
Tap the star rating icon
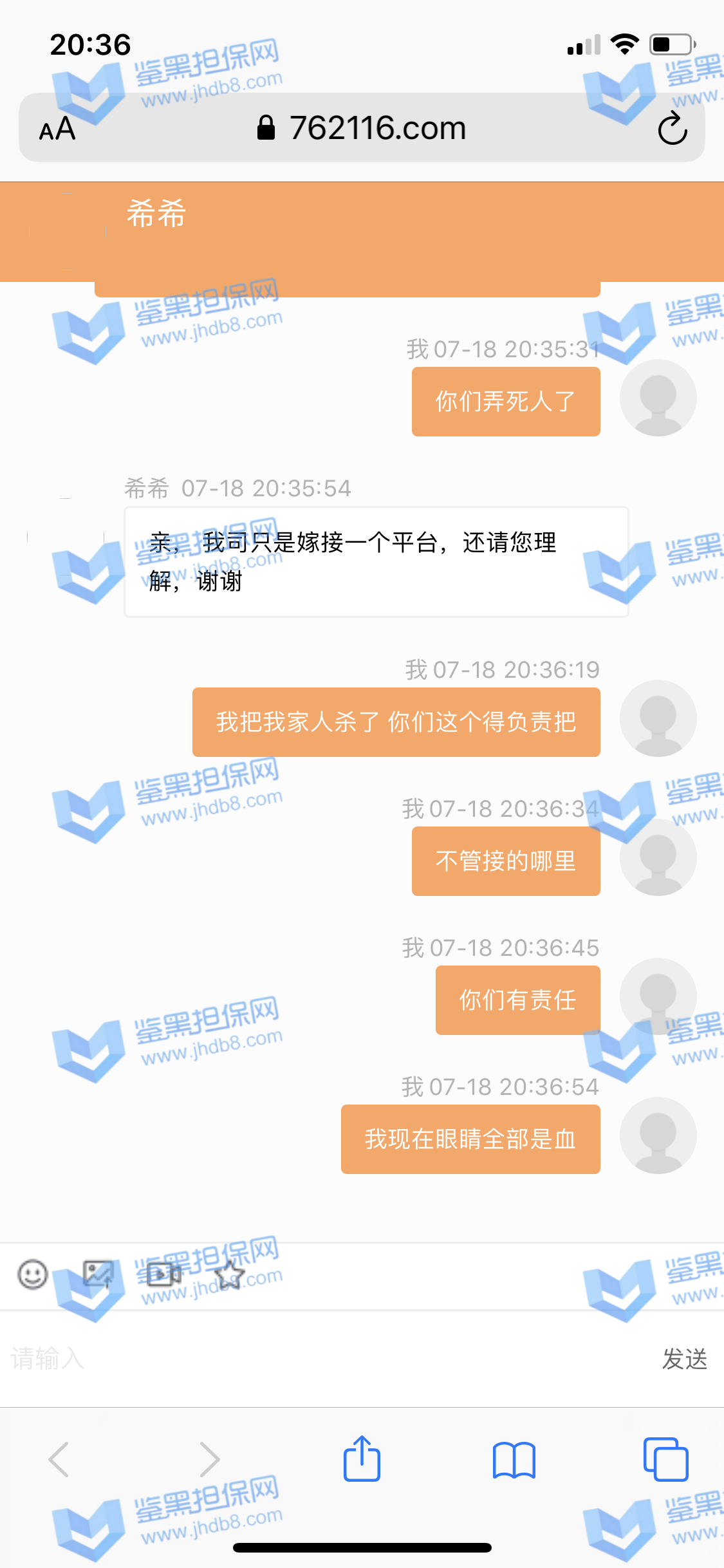229,1274
